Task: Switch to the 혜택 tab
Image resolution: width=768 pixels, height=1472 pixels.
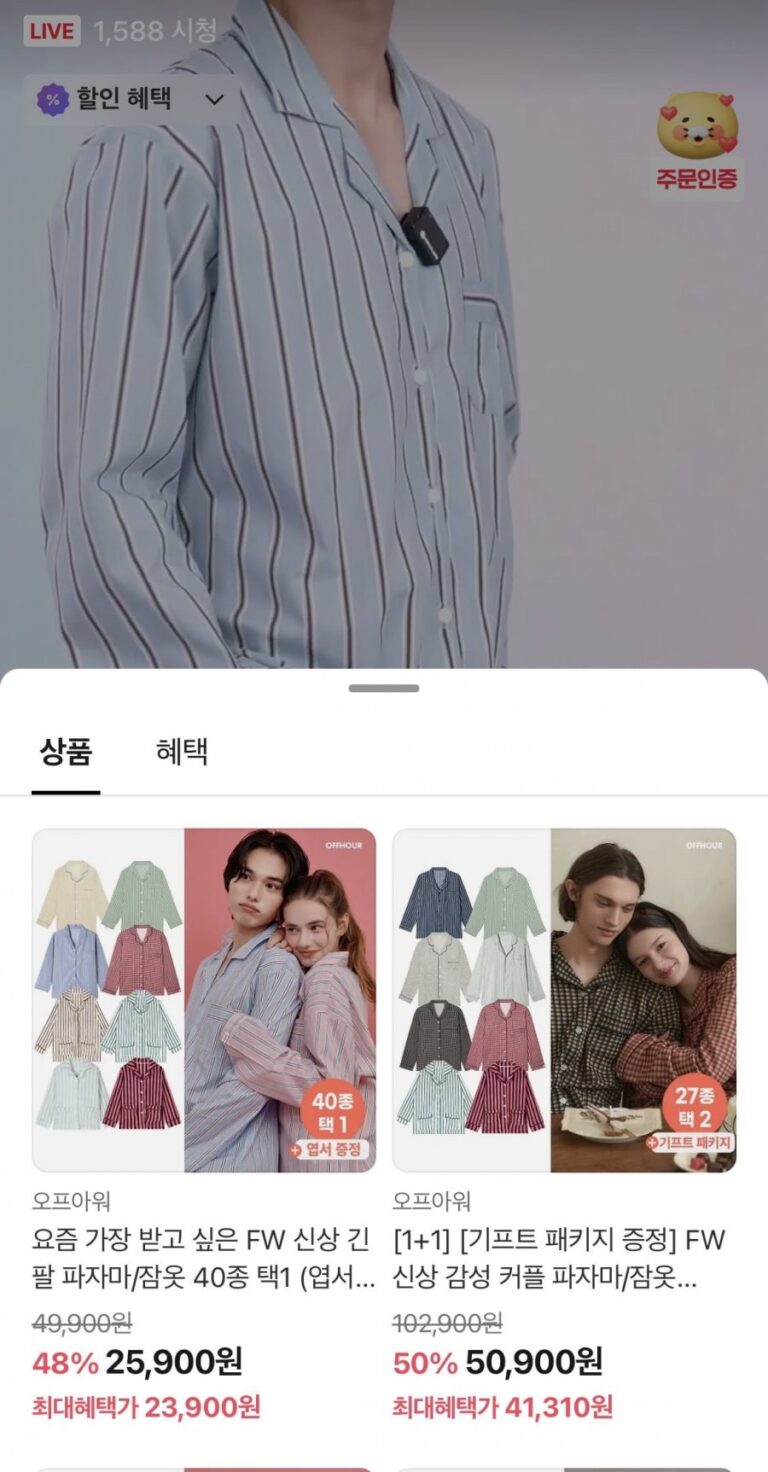Action: (182, 751)
